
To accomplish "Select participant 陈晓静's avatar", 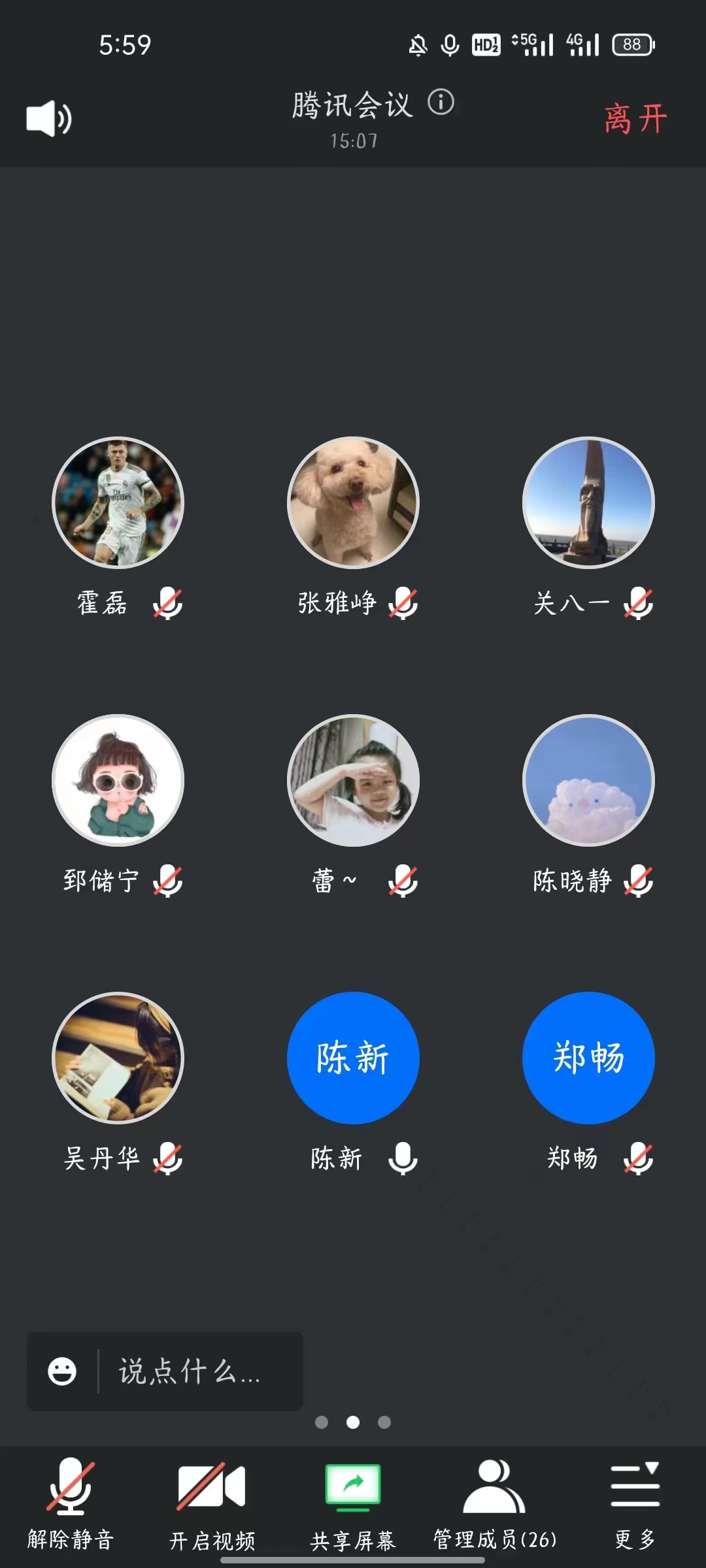I will click(588, 780).
